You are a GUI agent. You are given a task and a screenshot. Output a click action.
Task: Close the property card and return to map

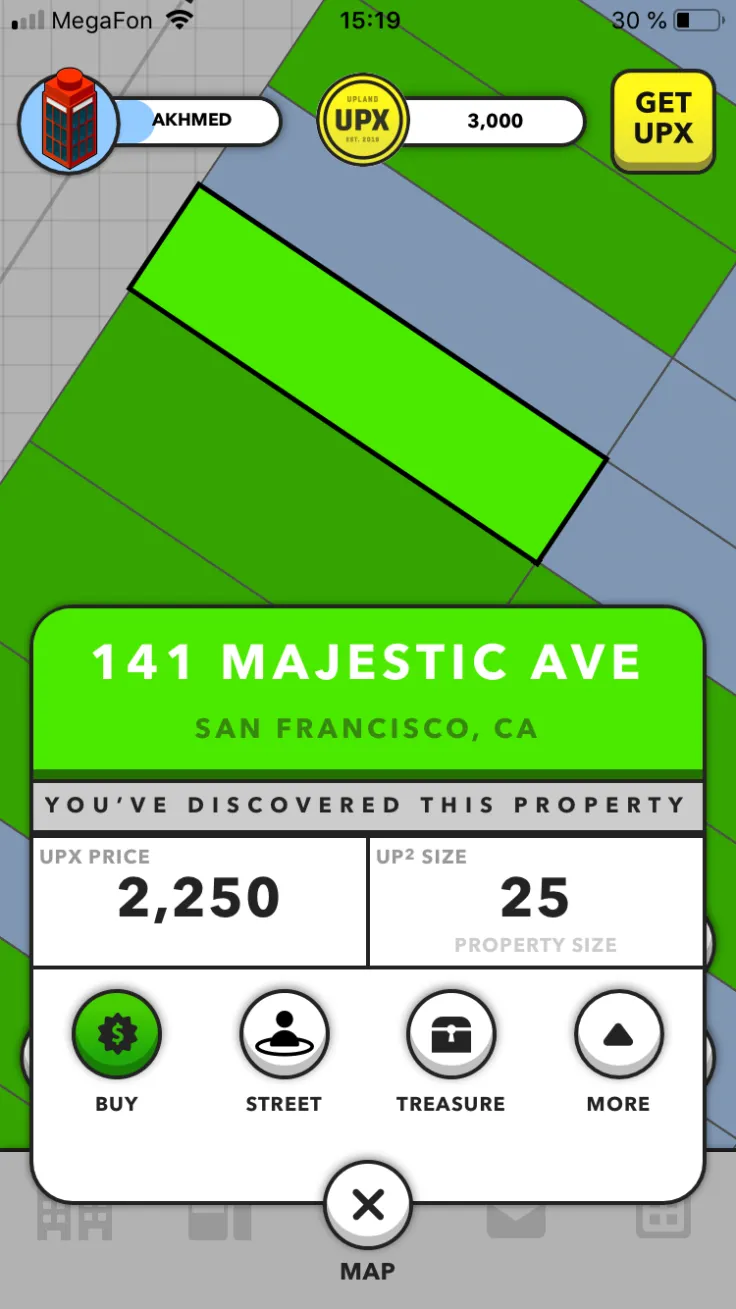click(368, 1206)
